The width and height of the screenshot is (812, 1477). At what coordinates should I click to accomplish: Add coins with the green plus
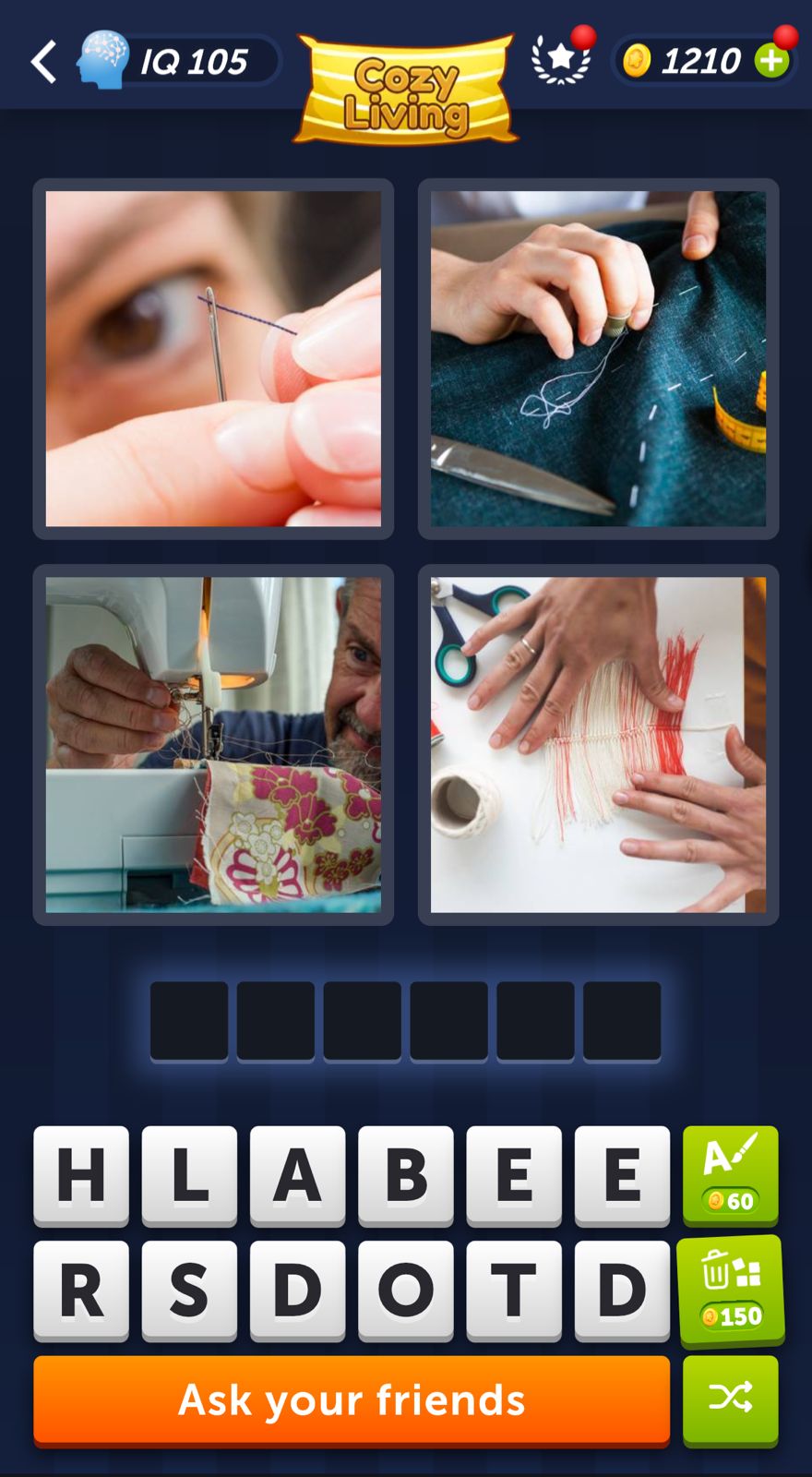pyautogui.click(x=771, y=61)
